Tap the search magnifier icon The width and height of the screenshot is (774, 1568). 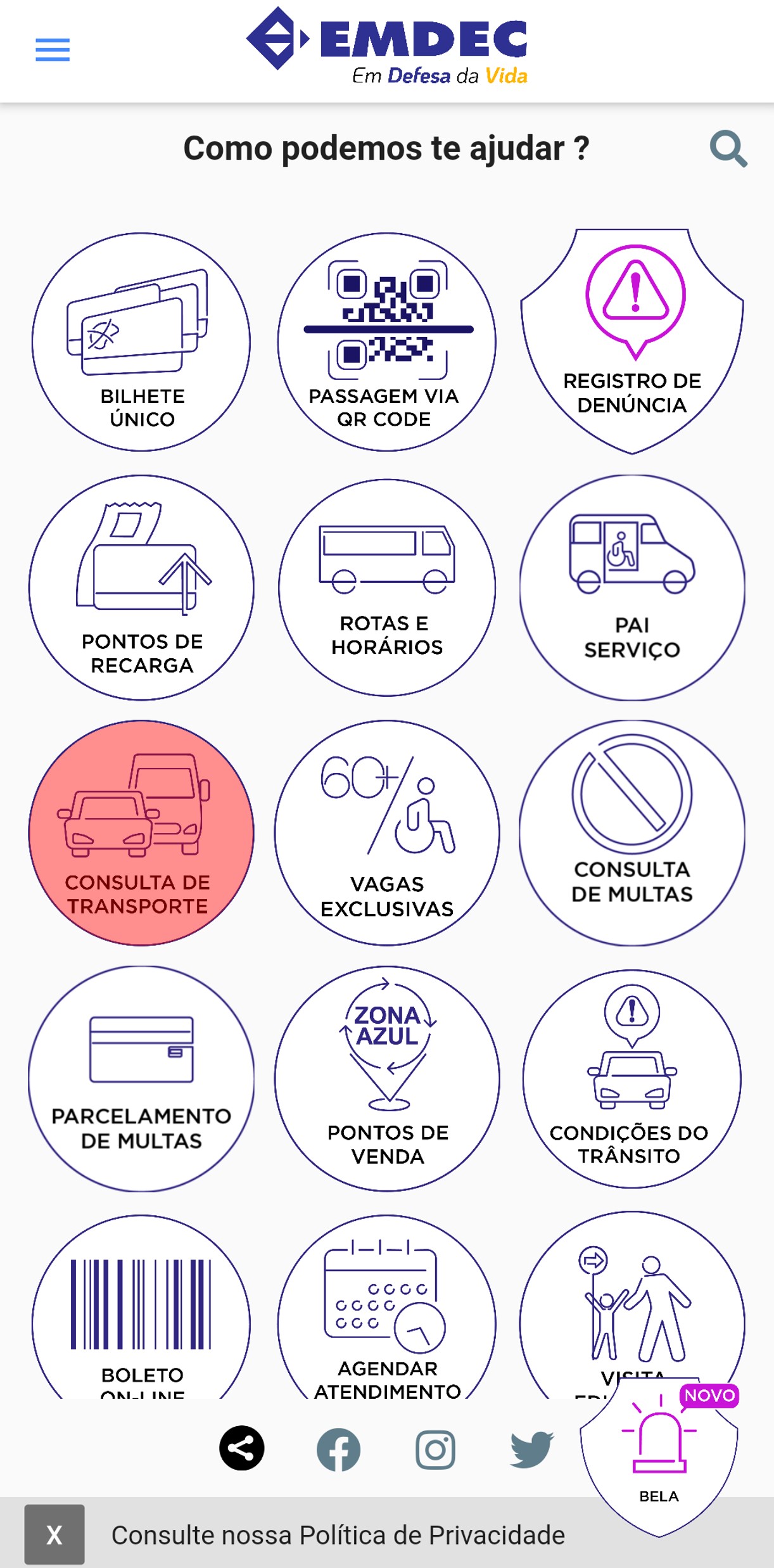[728, 150]
